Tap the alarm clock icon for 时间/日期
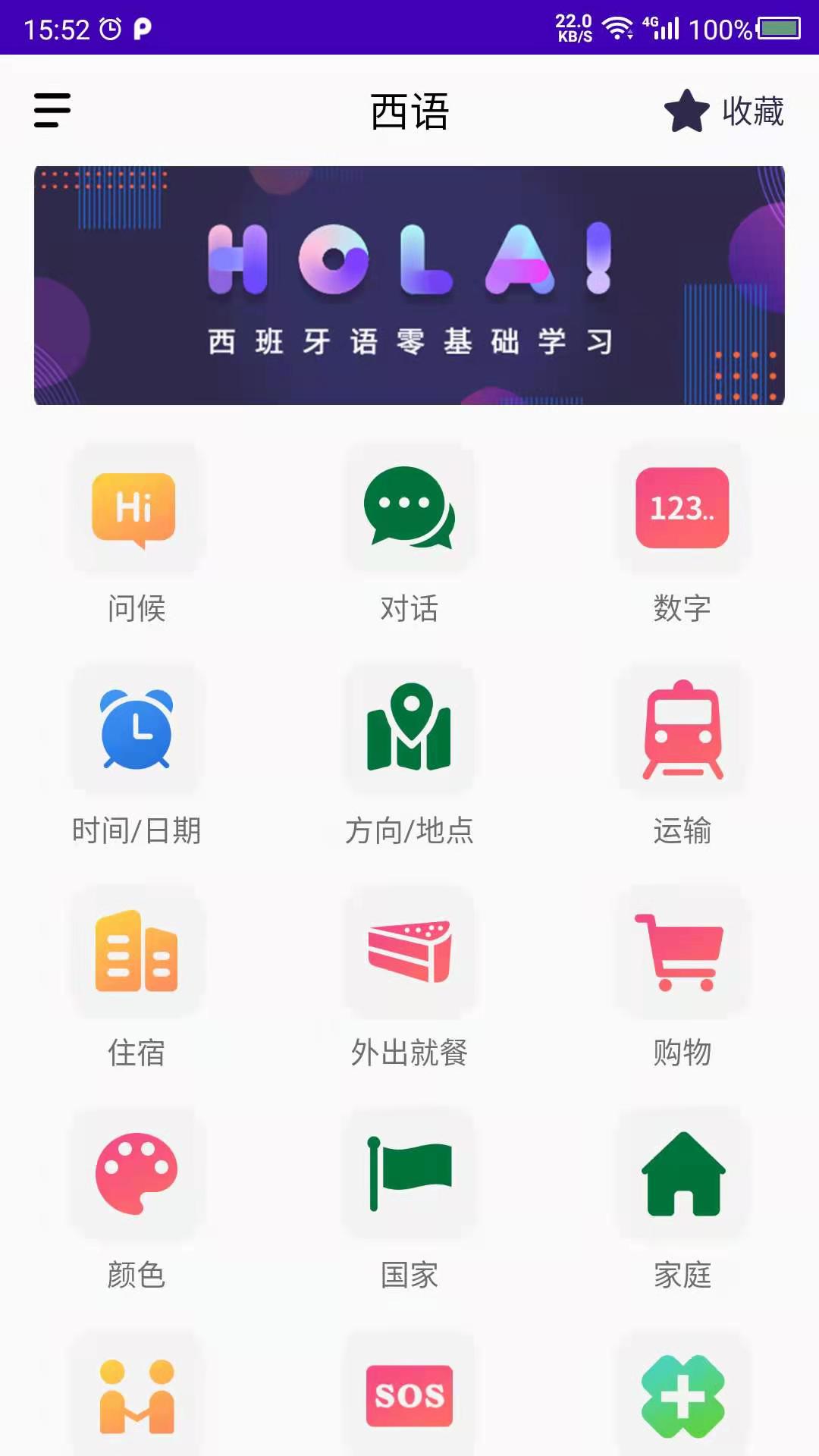The width and height of the screenshot is (819, 1456). [136, 728]
